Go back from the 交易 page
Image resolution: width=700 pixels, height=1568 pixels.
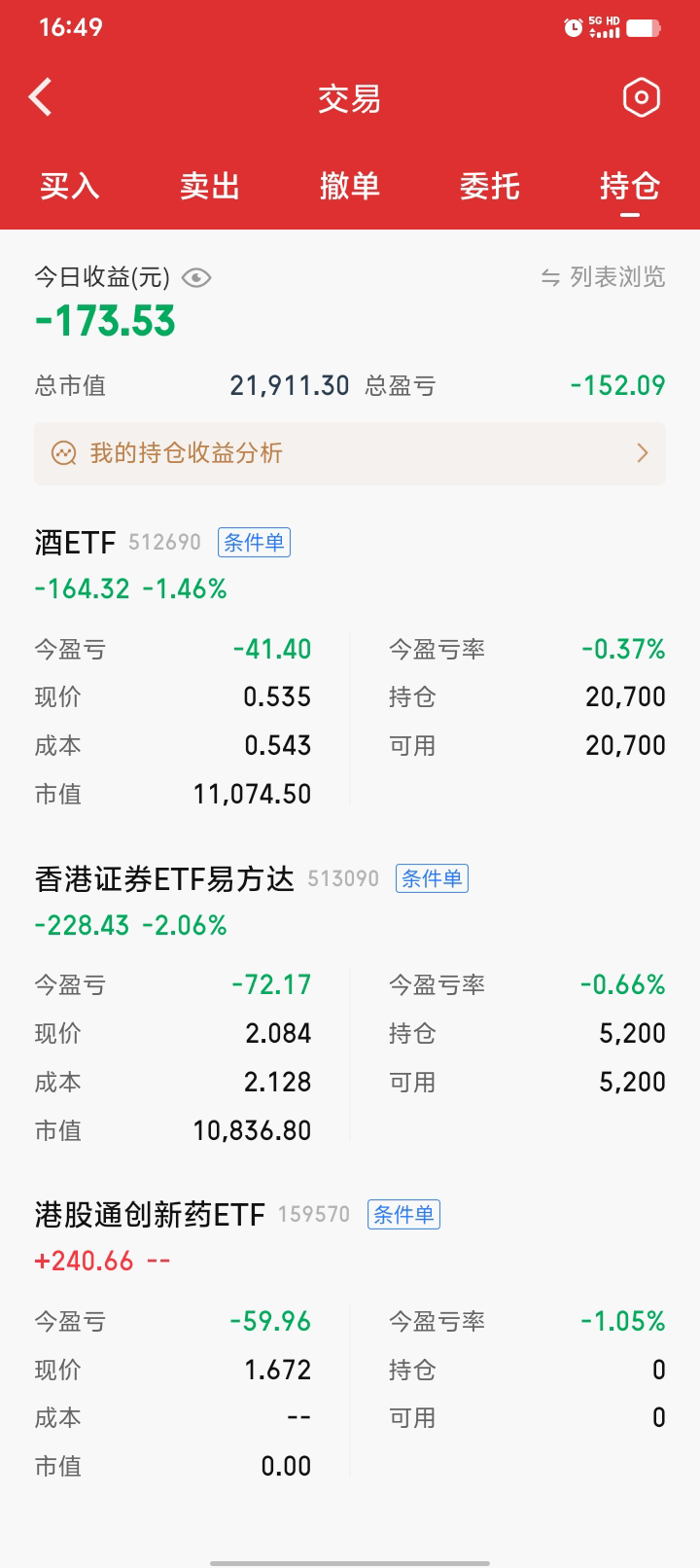click(41, 97)
